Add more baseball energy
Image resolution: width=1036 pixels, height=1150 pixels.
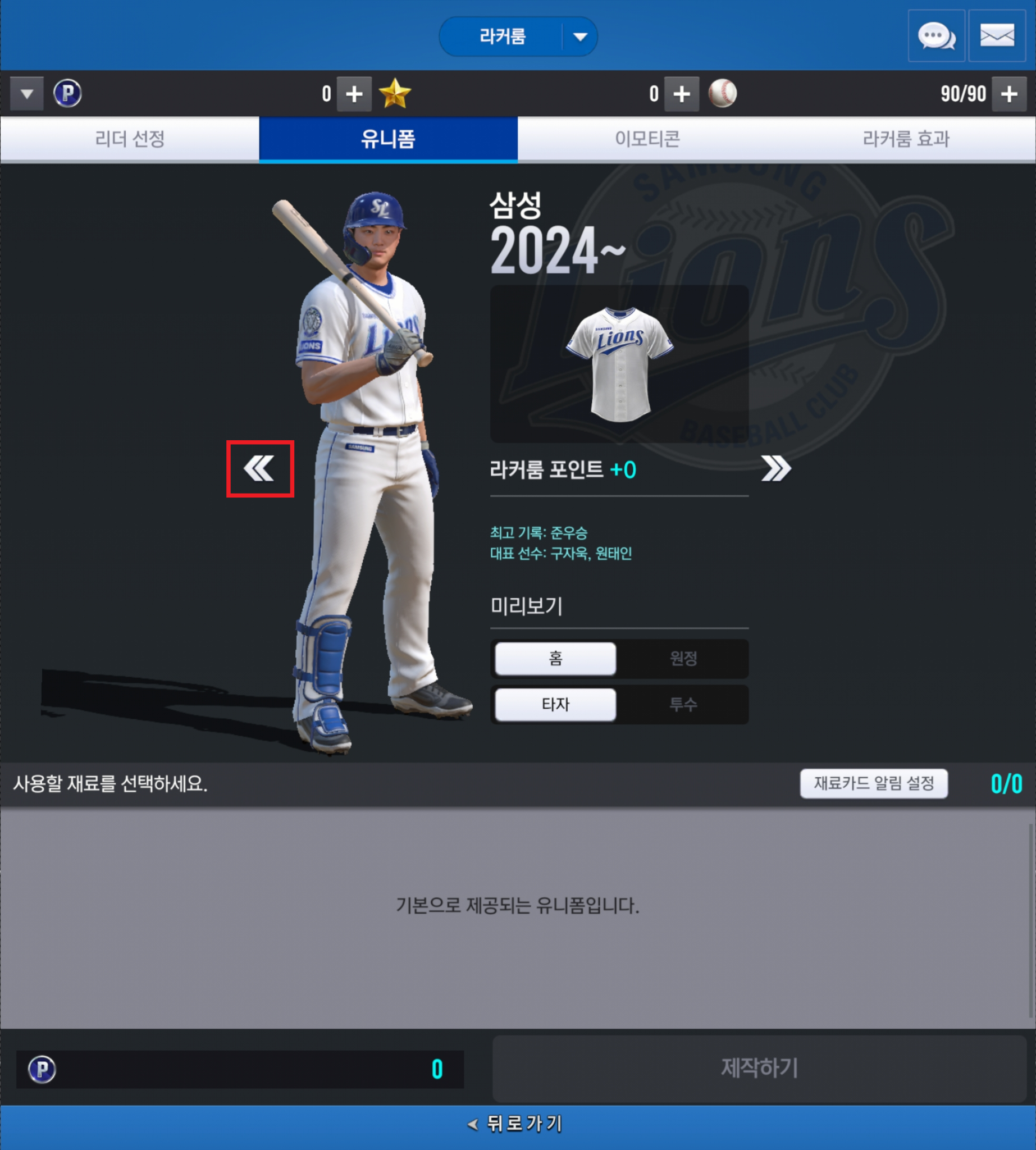pyautogui.click(x=1008, y=94)
